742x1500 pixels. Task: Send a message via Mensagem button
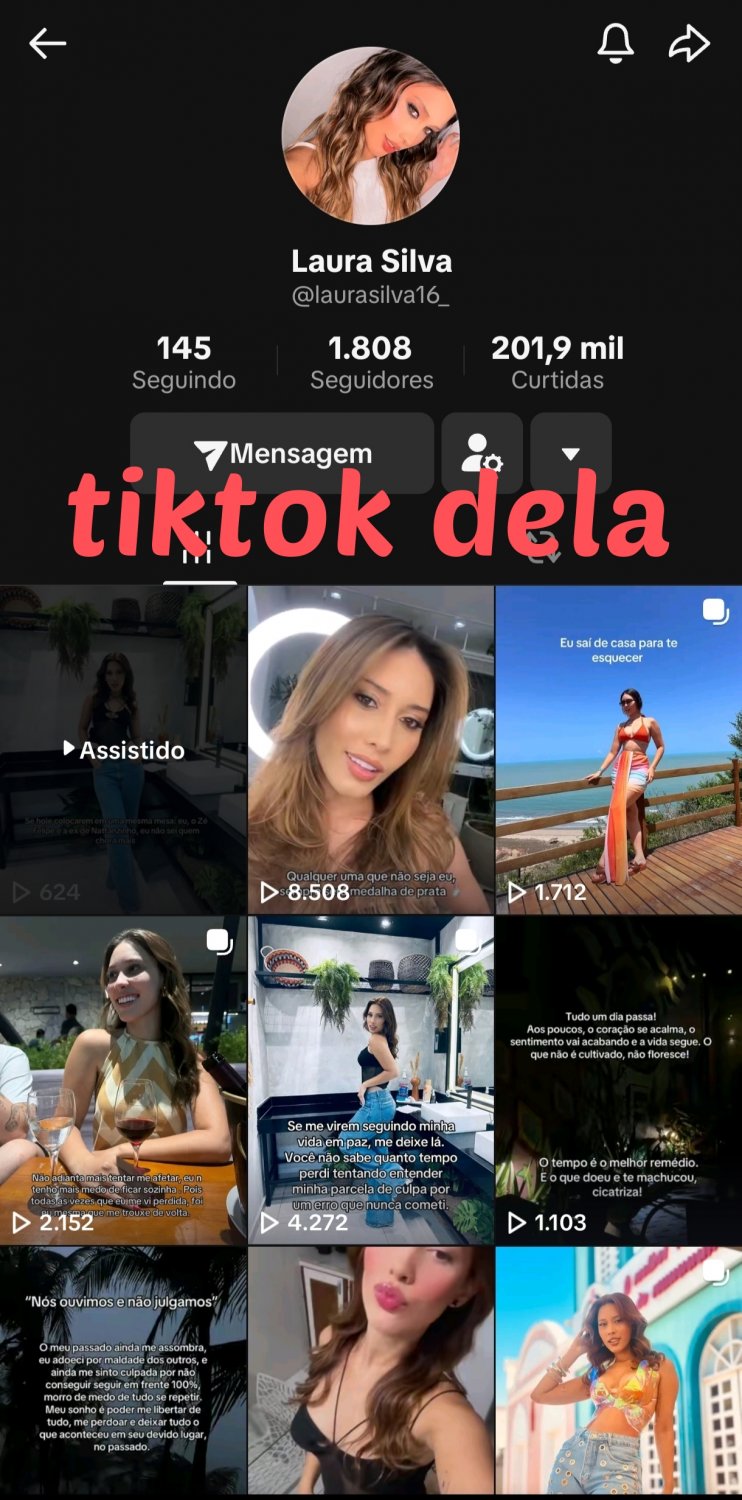tap(282, 454)
